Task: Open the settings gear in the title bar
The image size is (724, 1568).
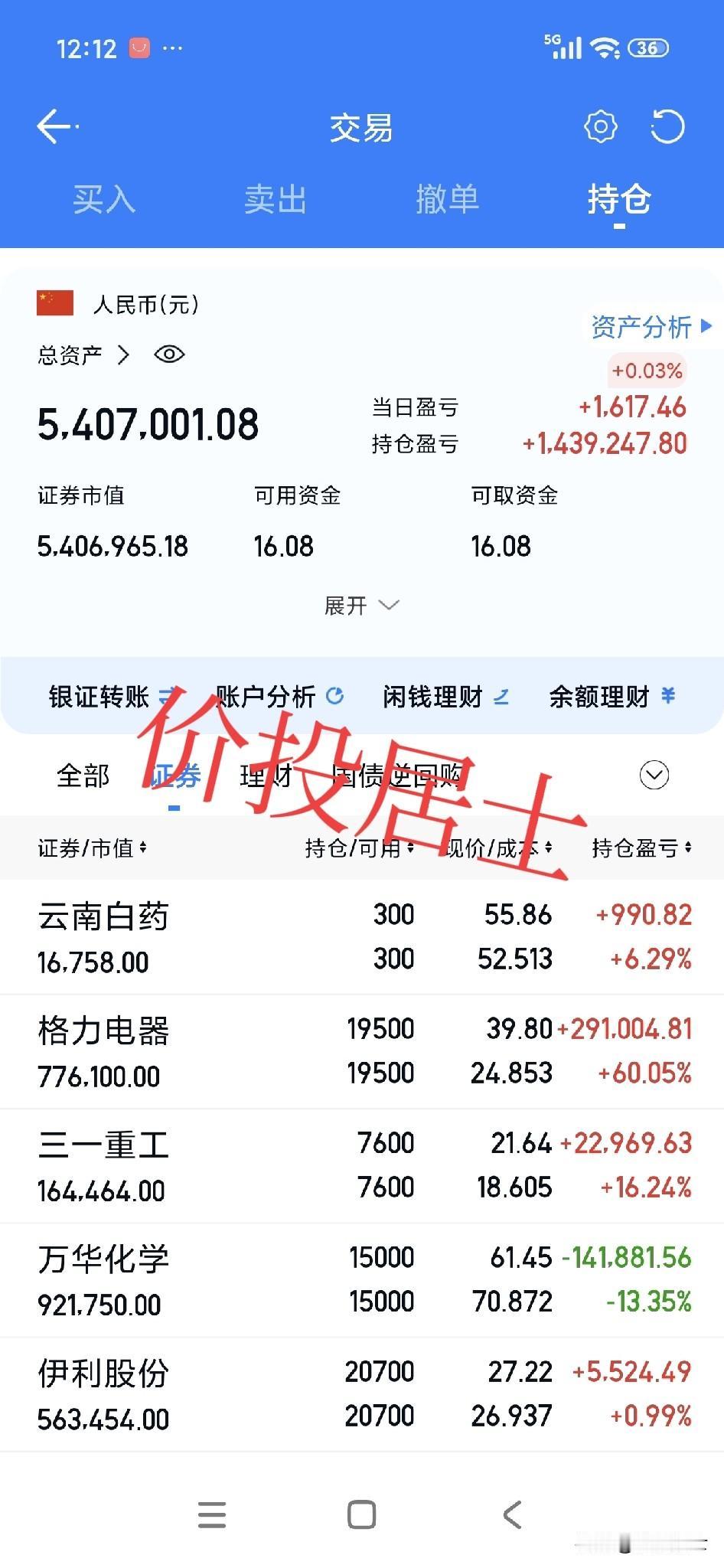Action: [x=601, y=126]
